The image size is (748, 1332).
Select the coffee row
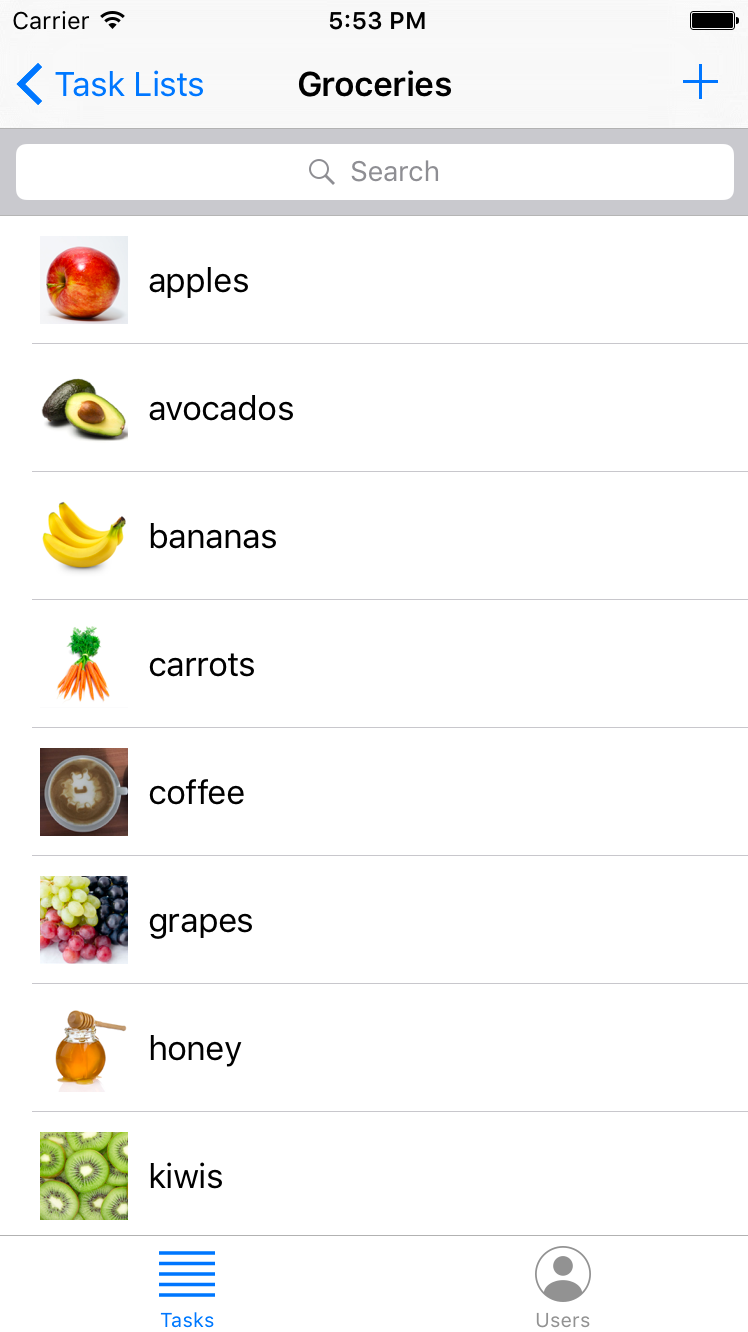coord(374,792)
